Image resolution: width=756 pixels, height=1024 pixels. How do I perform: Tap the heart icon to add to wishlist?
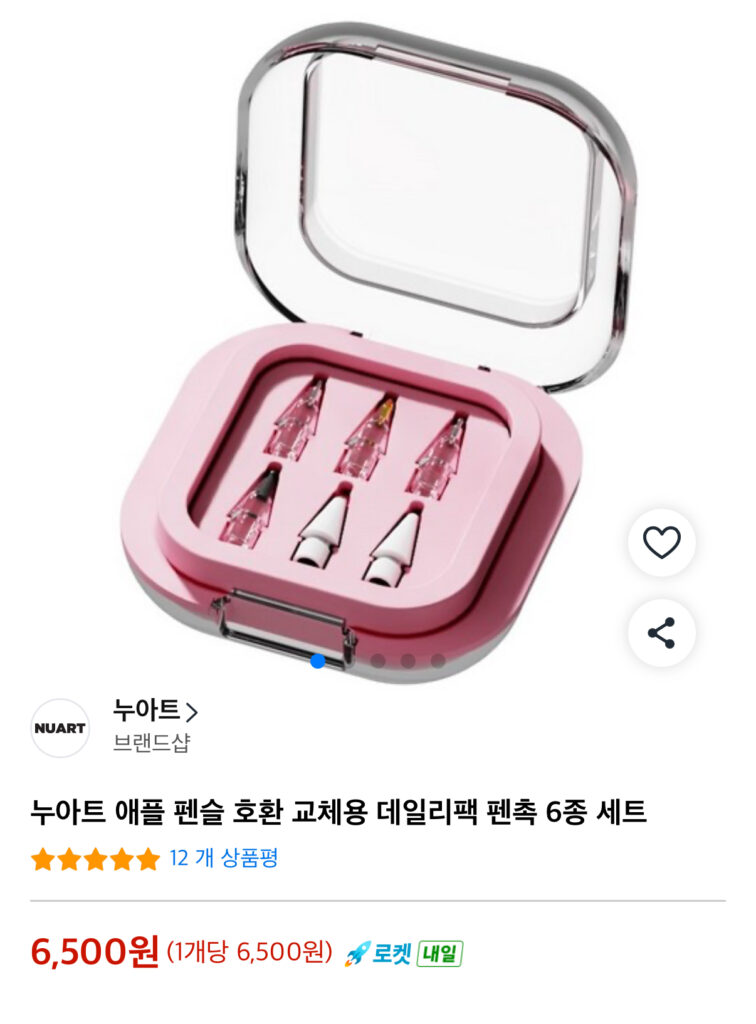[x=660, y=543]
